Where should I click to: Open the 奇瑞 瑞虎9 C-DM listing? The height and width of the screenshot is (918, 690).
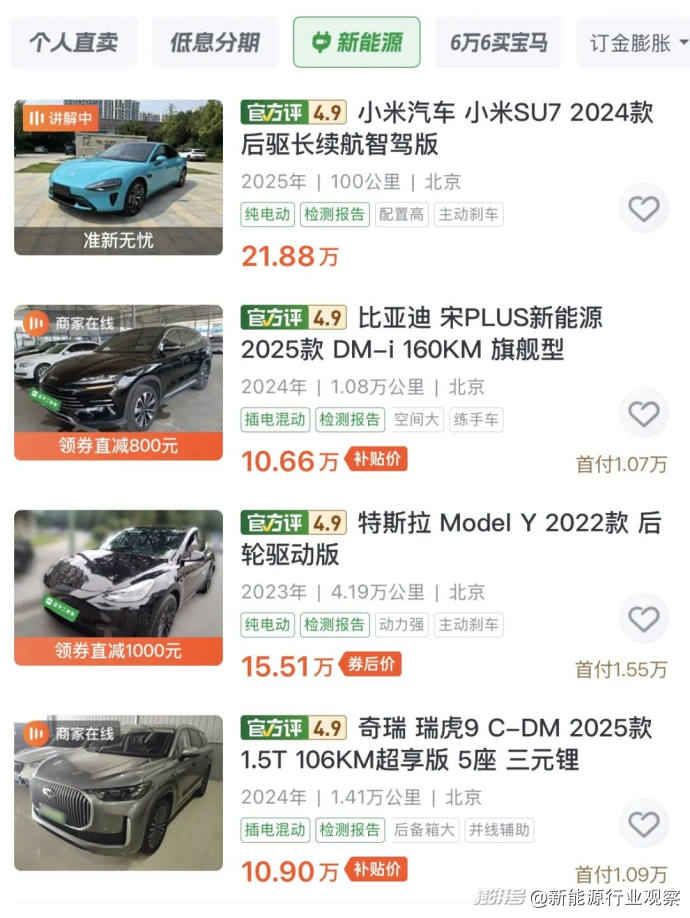pos(446,744)
